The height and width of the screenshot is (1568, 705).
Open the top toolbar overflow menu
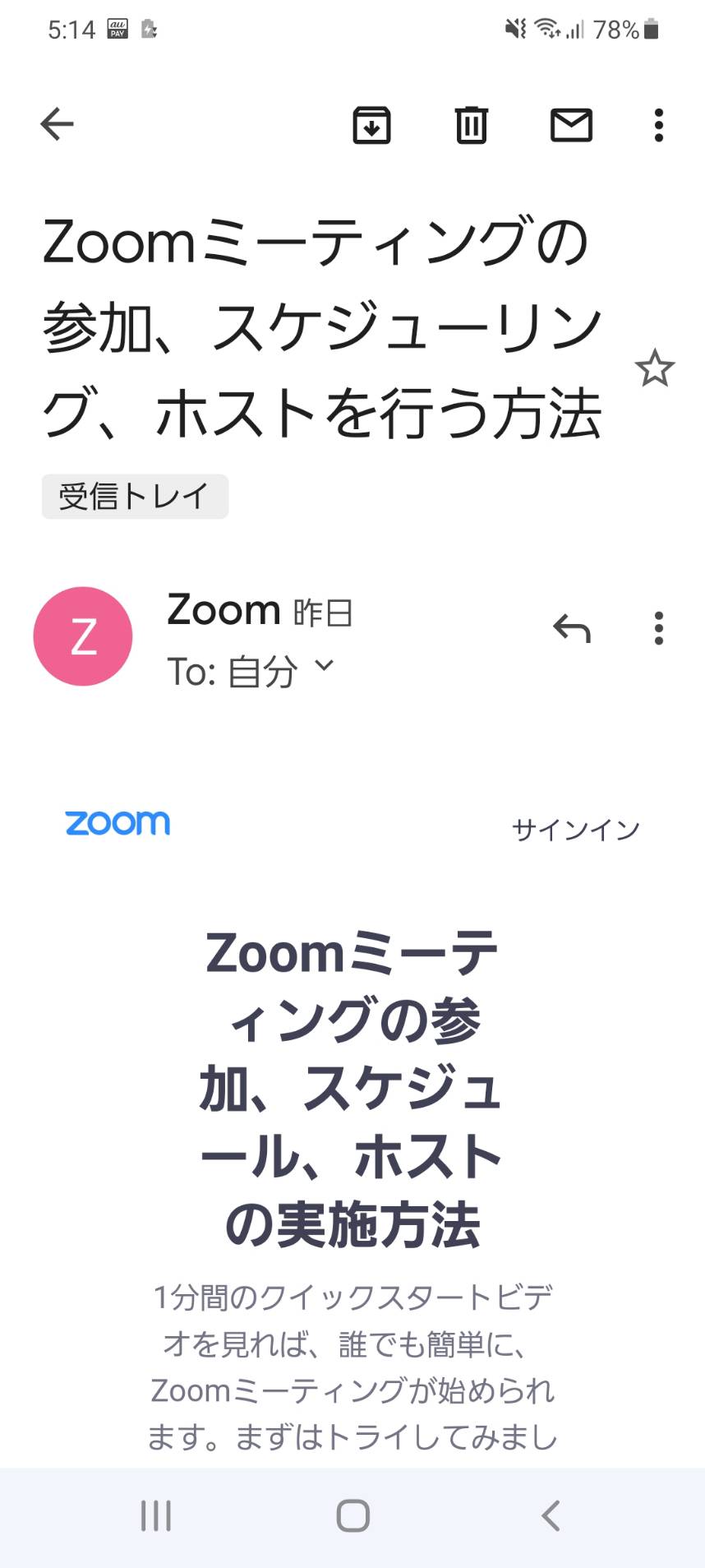[x=658, y=125]
